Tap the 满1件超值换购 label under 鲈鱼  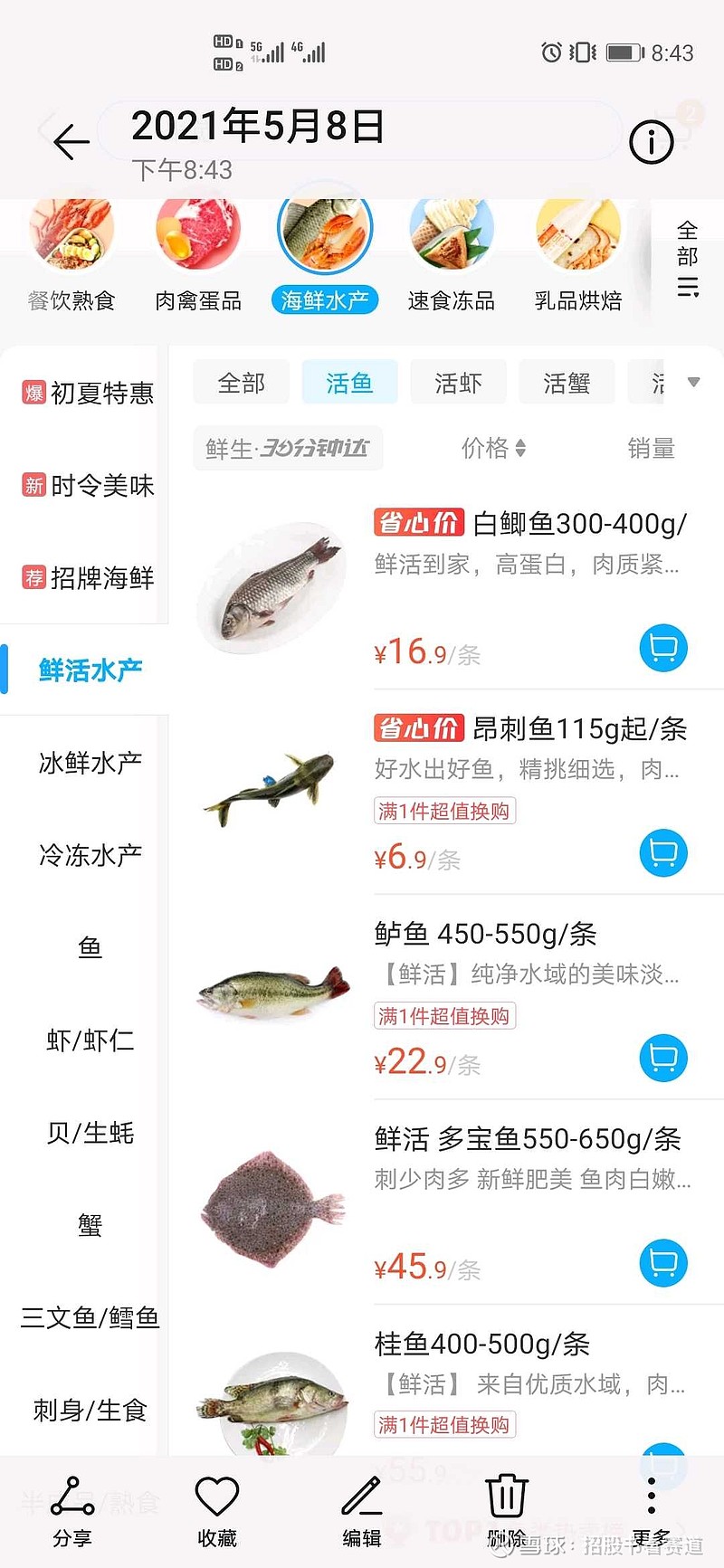coord(444,1016)
